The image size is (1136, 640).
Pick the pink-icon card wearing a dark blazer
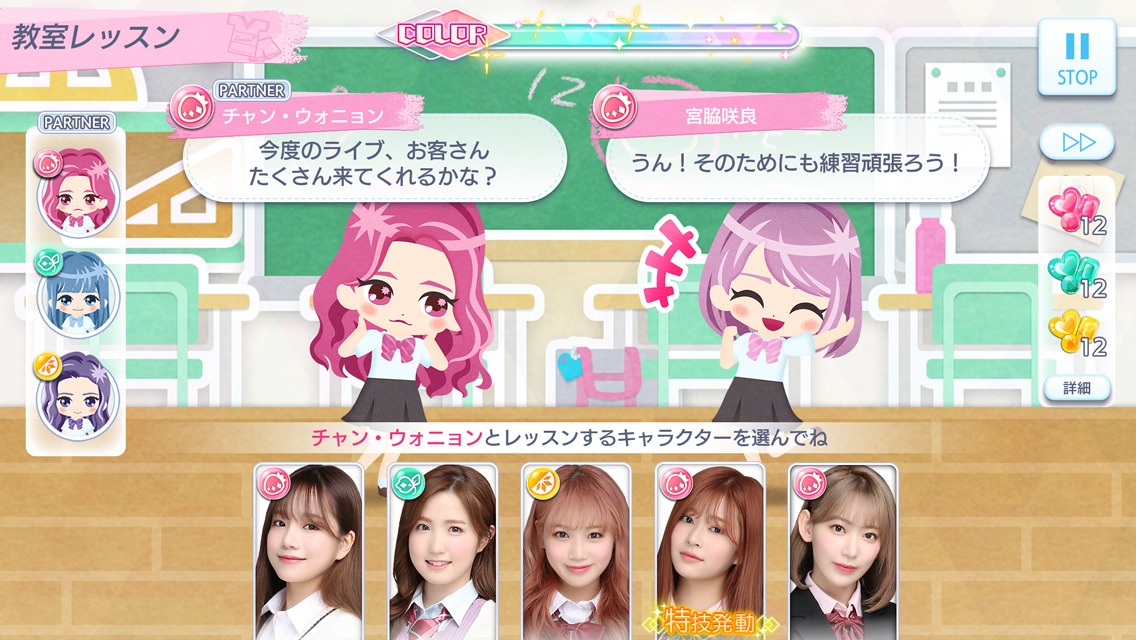(843, 550)
